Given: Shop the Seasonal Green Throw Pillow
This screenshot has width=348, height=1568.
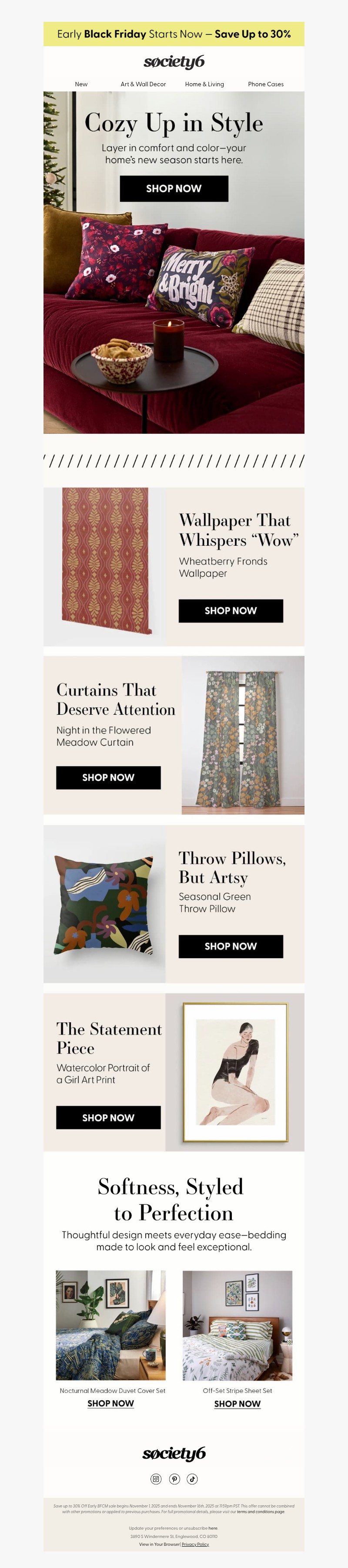Looking at the screenshot, I should (x=231, y=946).
